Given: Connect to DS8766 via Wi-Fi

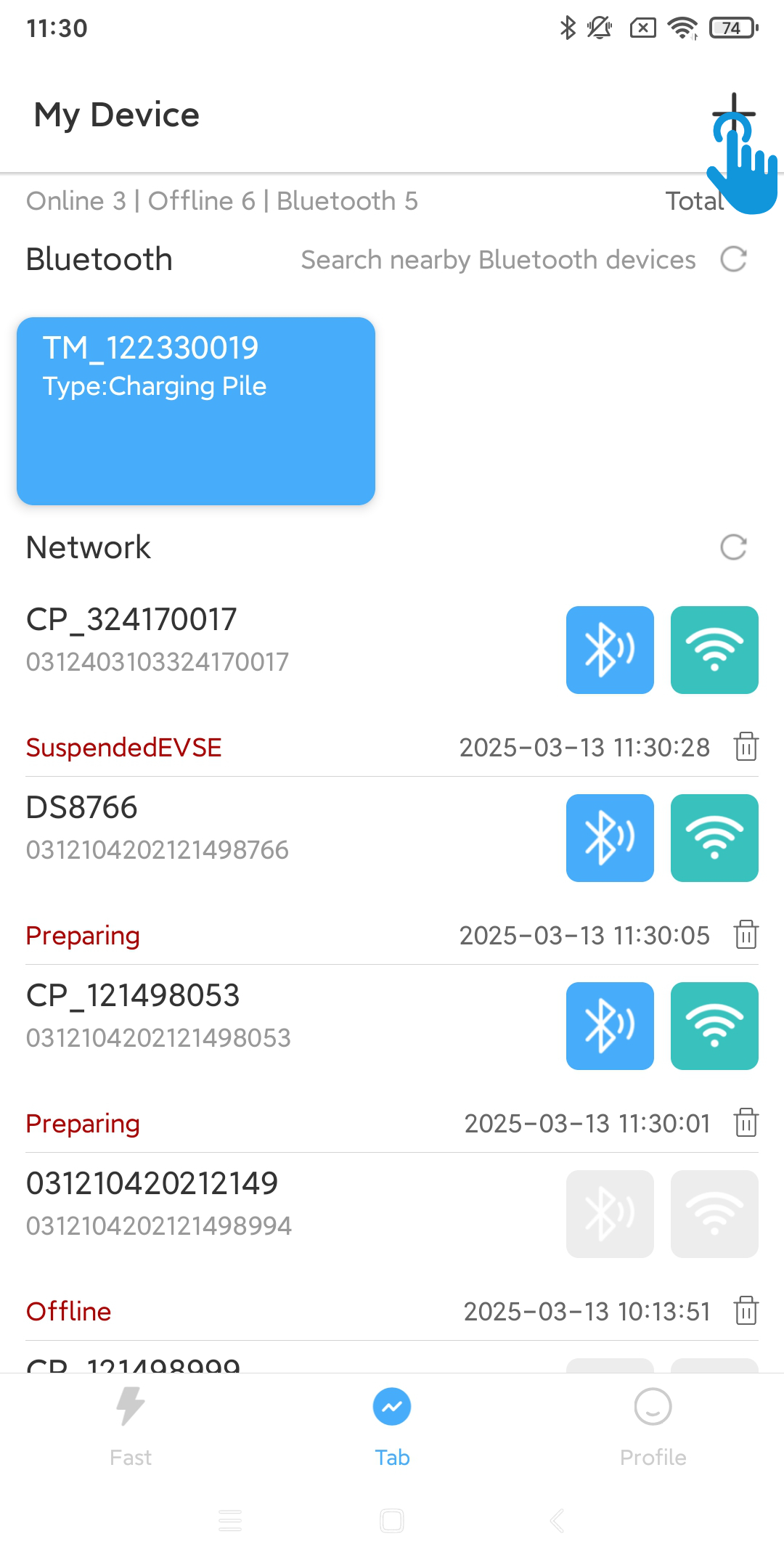Looking at the screenshot, I should click(714, 838).
